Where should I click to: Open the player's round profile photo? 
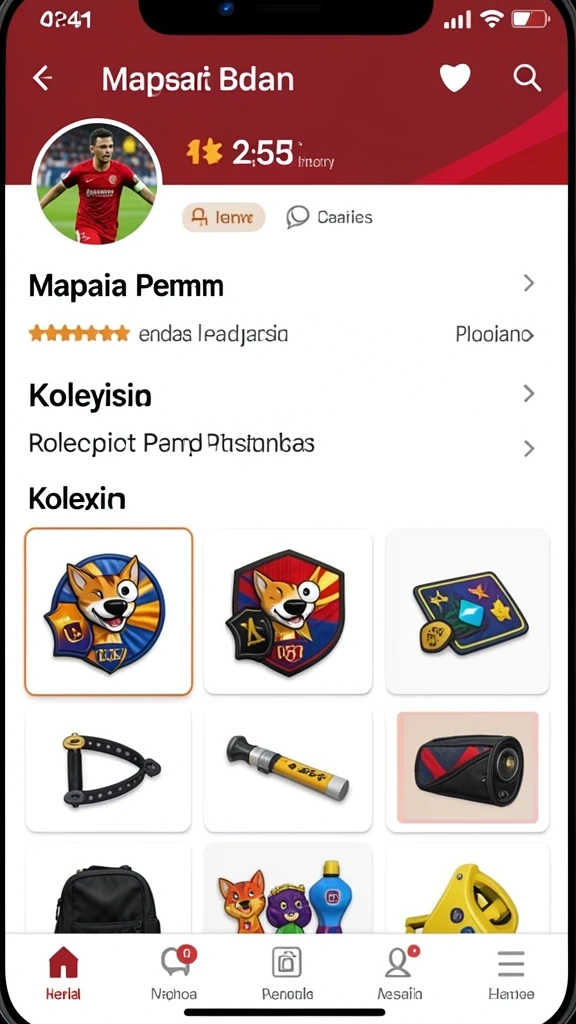(x=97, y=184)
